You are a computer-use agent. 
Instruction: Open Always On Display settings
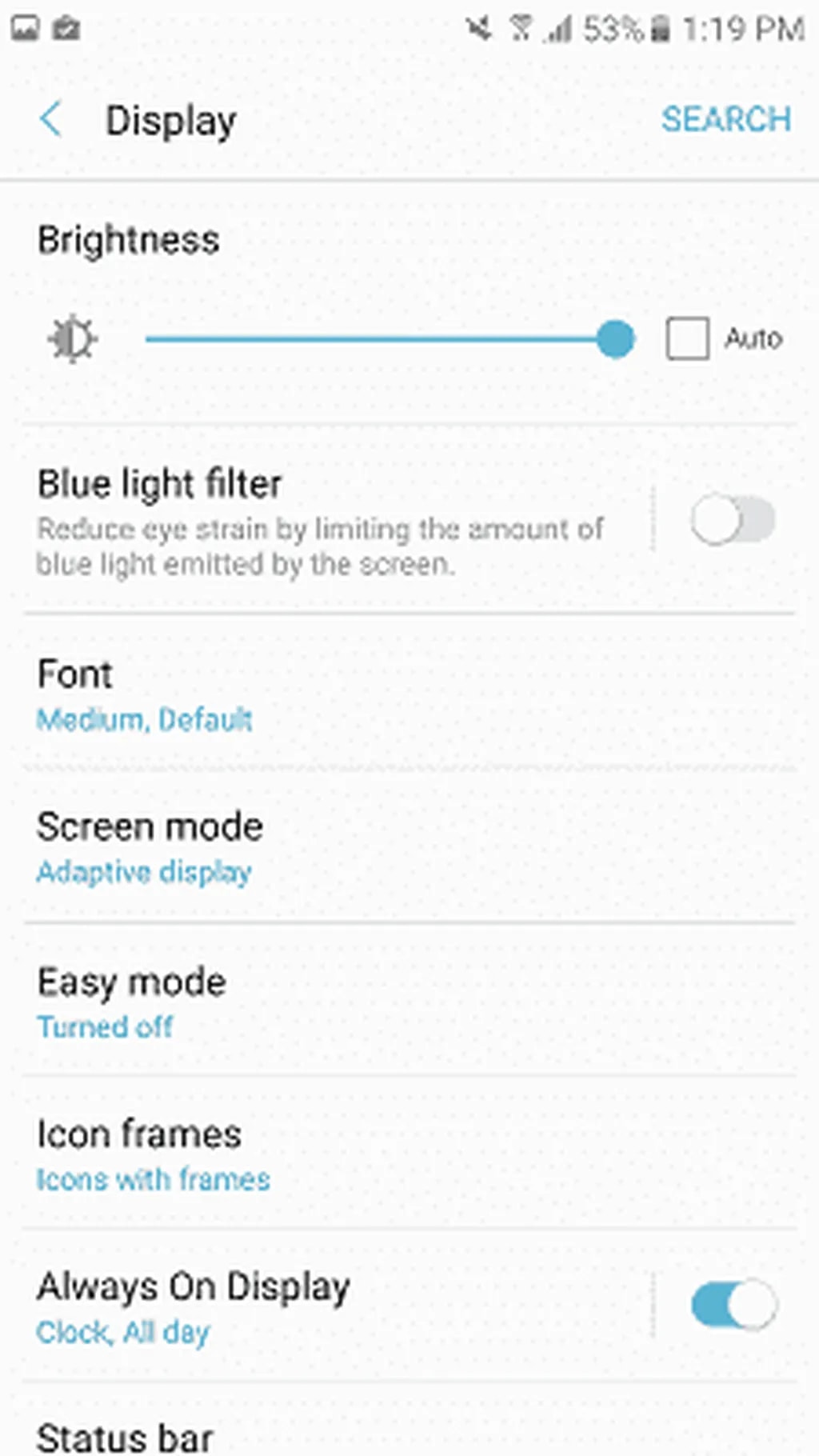(x=320, y=1306)
